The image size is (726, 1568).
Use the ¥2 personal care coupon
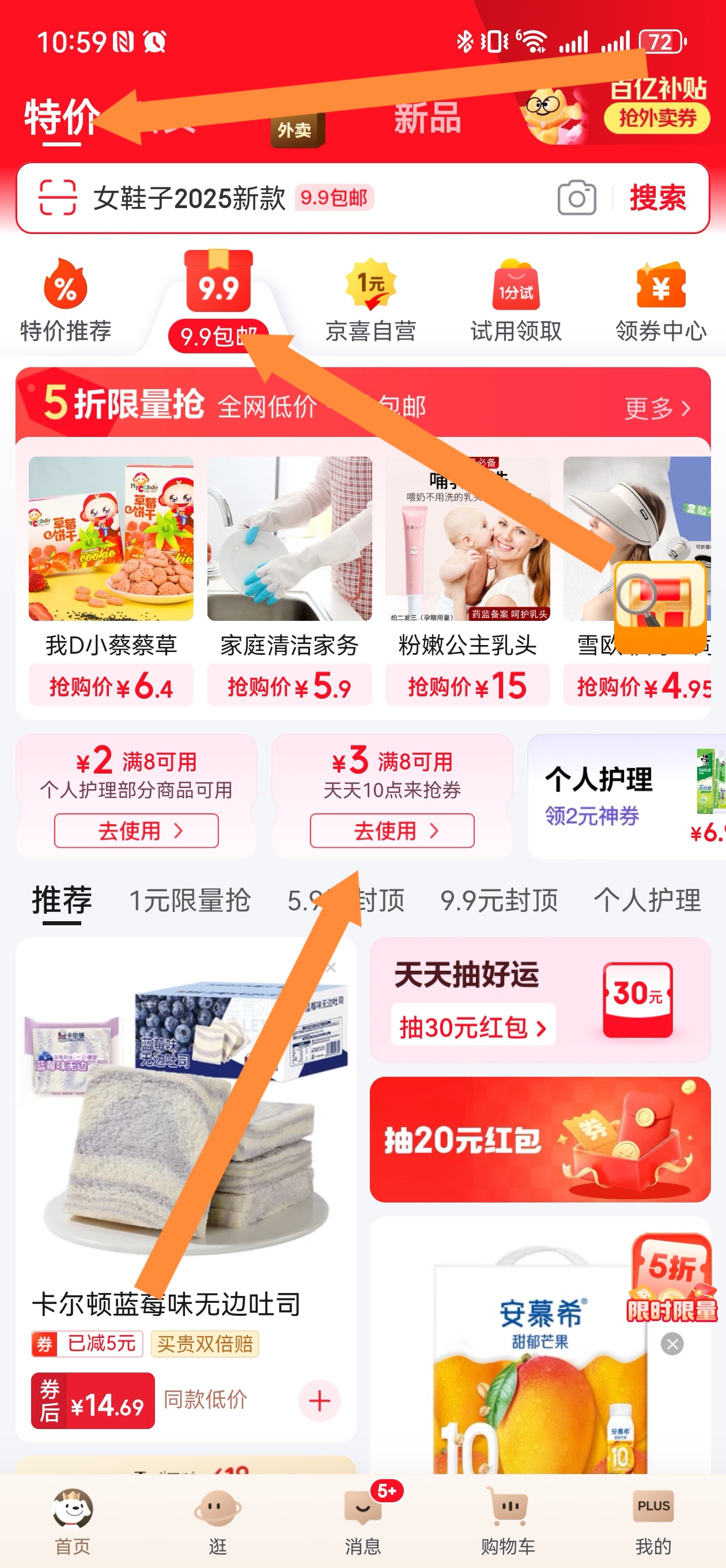tap(136, 830)
